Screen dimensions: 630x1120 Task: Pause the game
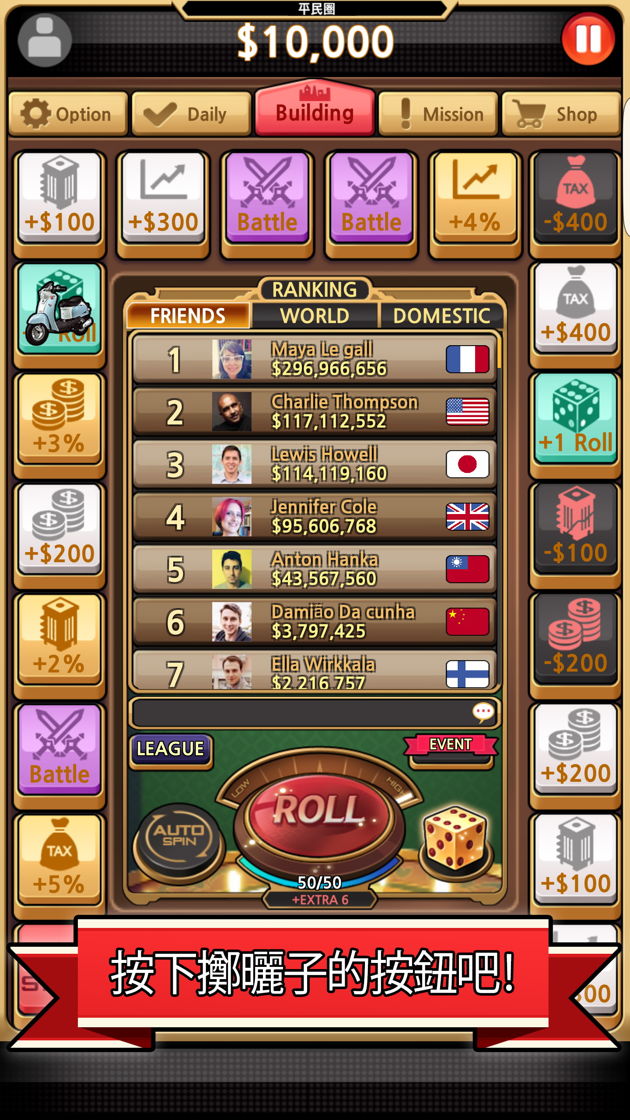click(x=588, y=39)
